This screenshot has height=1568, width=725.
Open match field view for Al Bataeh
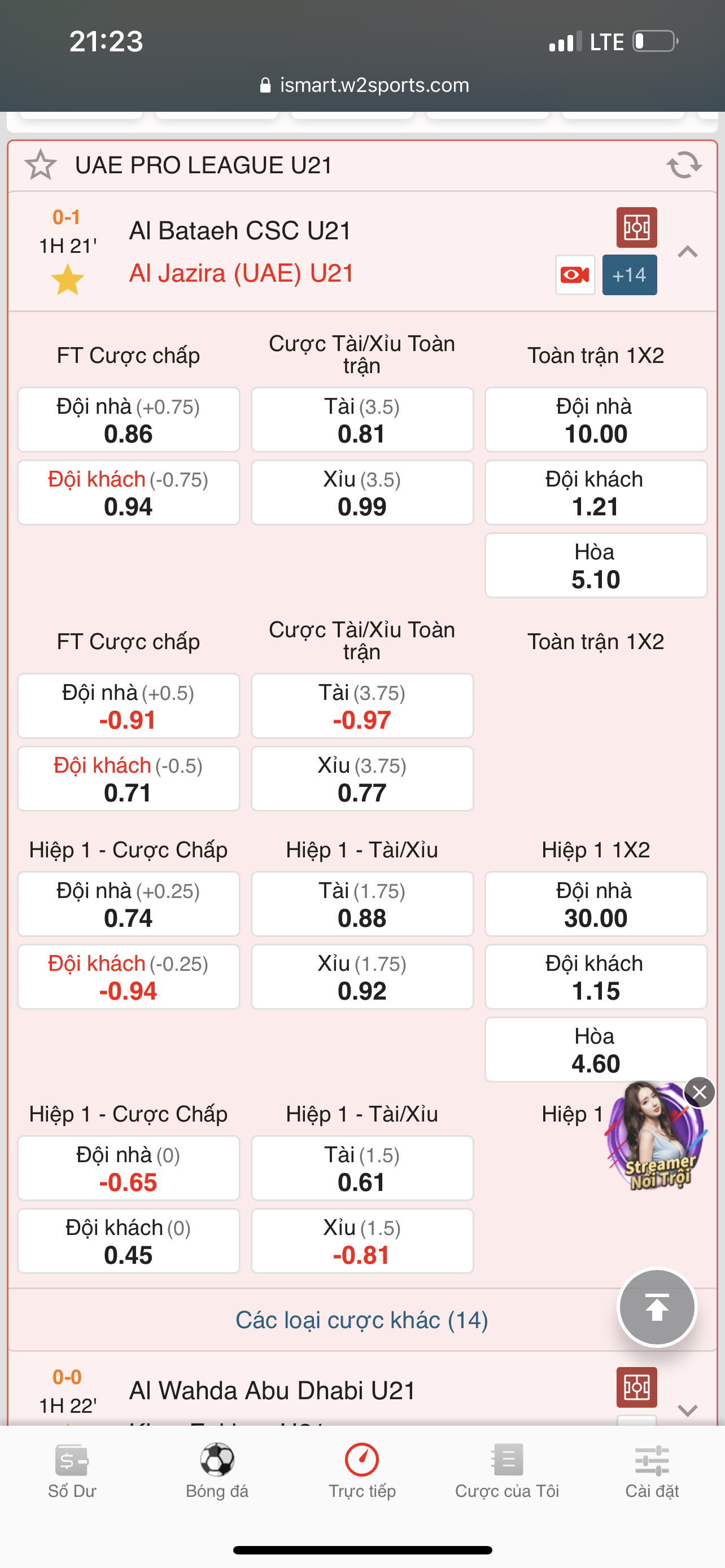point(636,227)
